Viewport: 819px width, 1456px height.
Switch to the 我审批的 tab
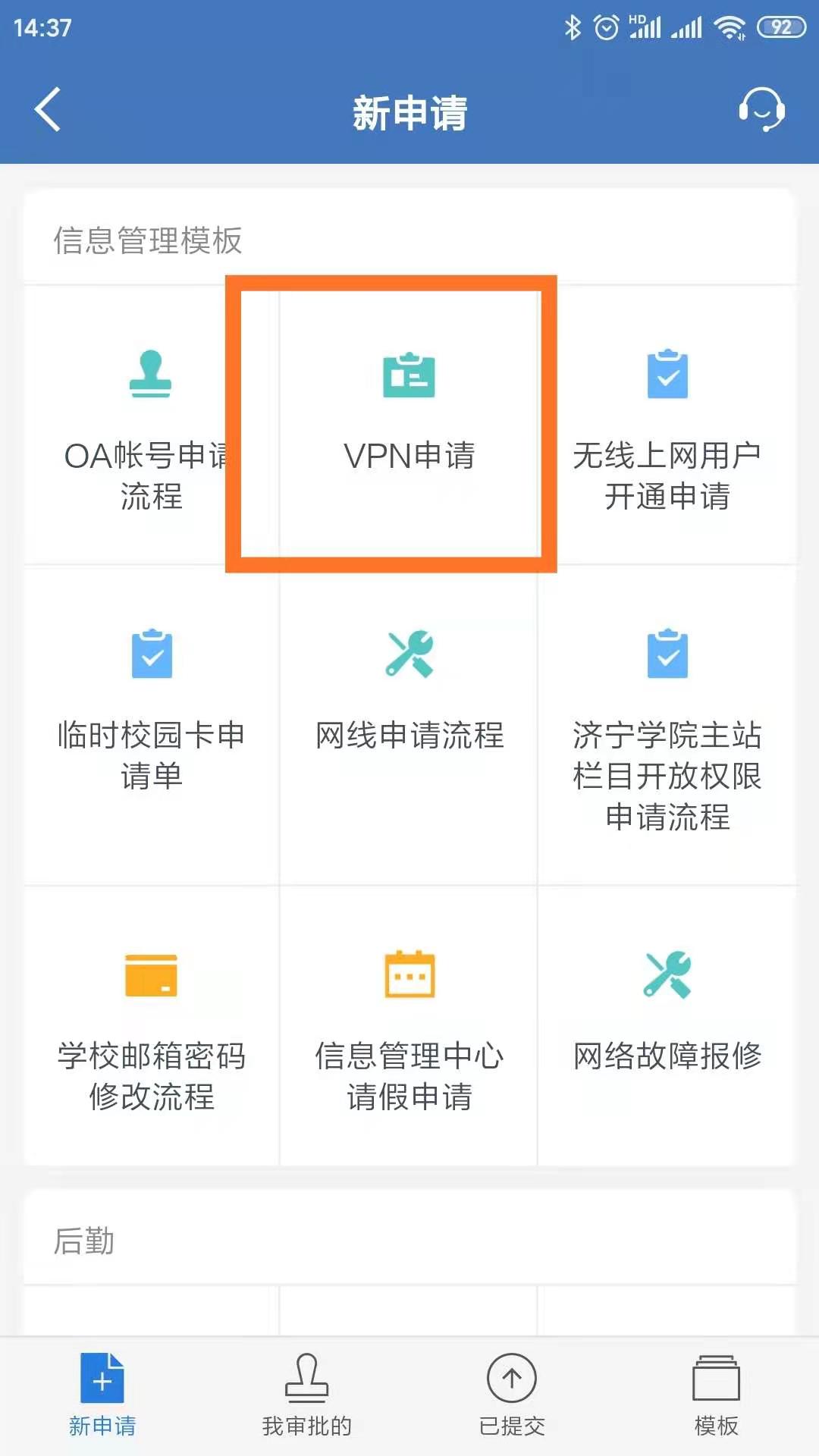(x=307, y=1395)
